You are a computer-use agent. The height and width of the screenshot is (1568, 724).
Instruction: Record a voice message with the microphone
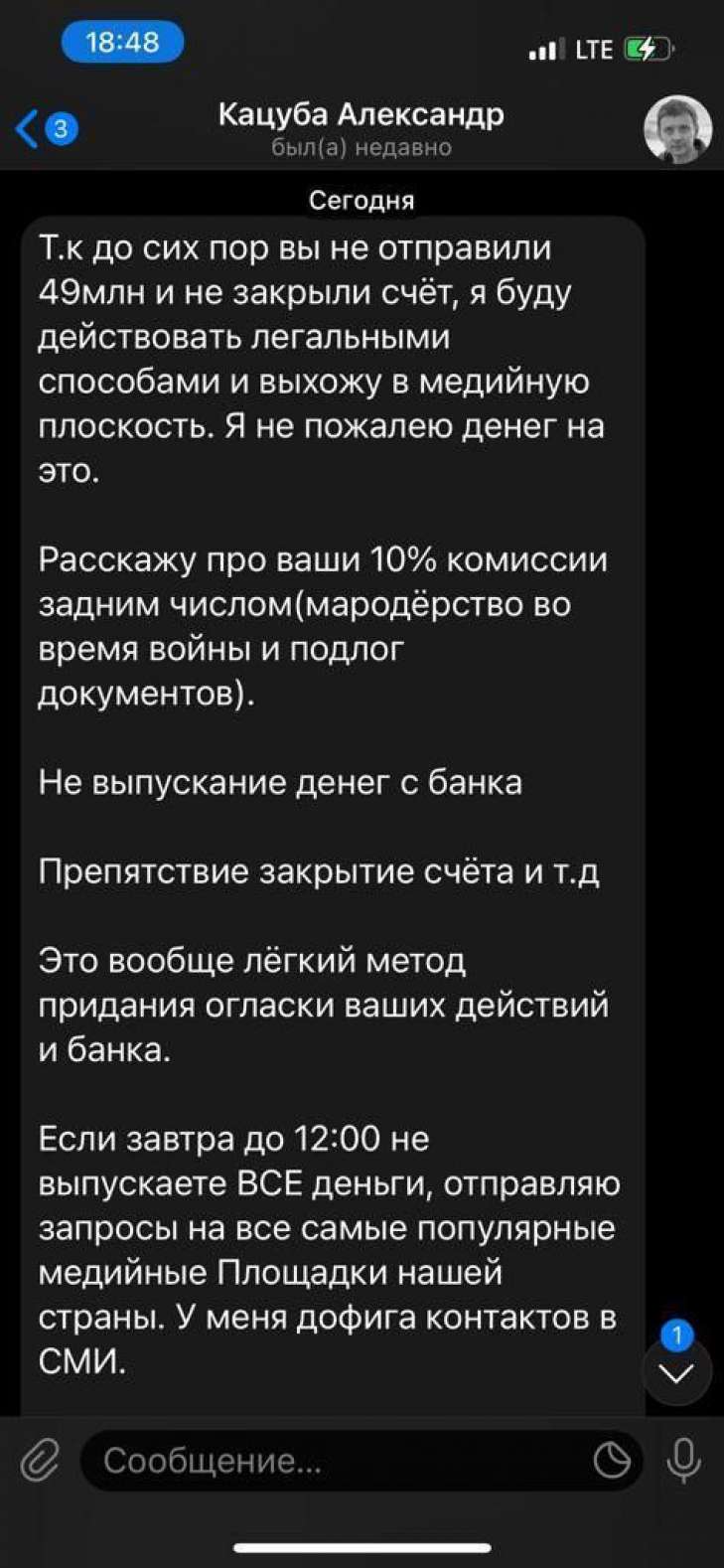tap(683, 1461)
